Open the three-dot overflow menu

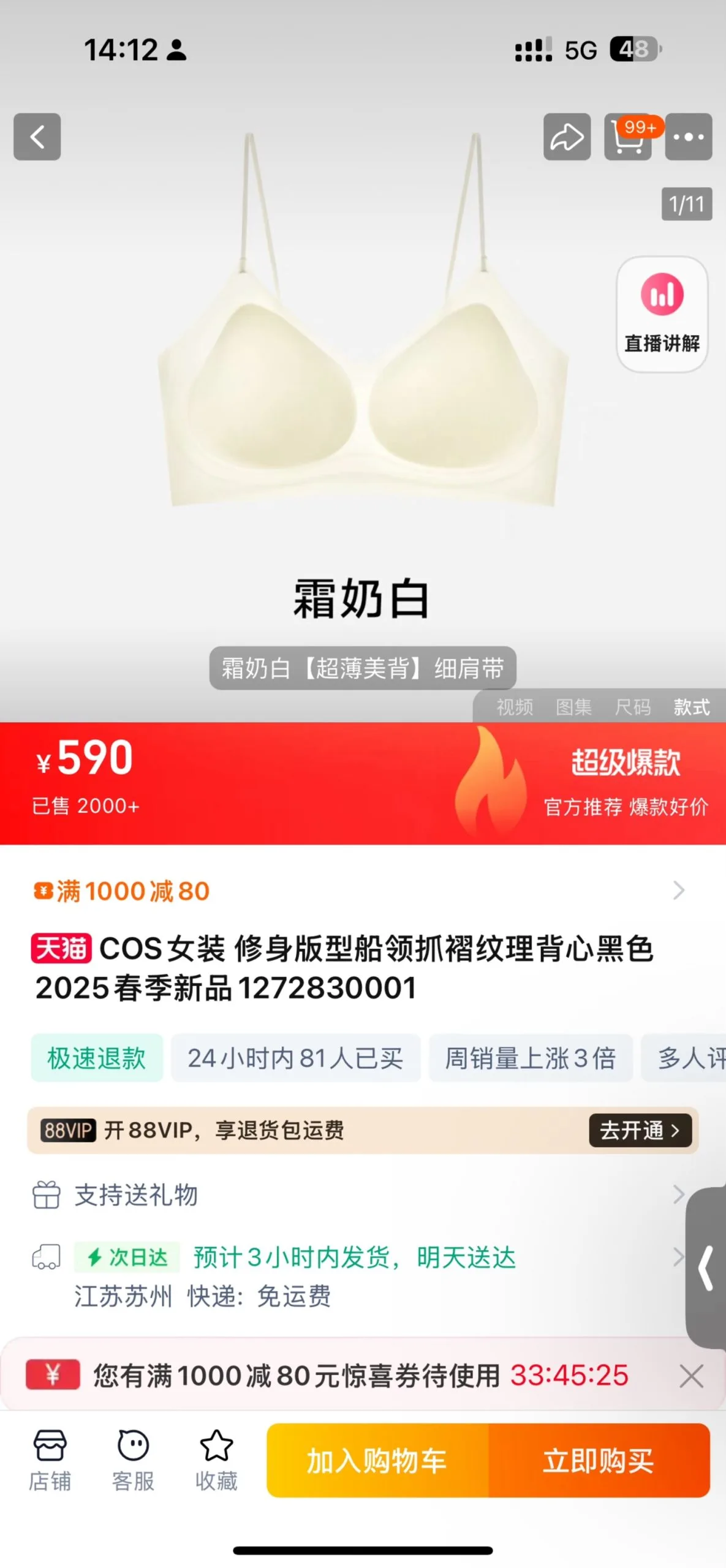[x=689, y=137]
